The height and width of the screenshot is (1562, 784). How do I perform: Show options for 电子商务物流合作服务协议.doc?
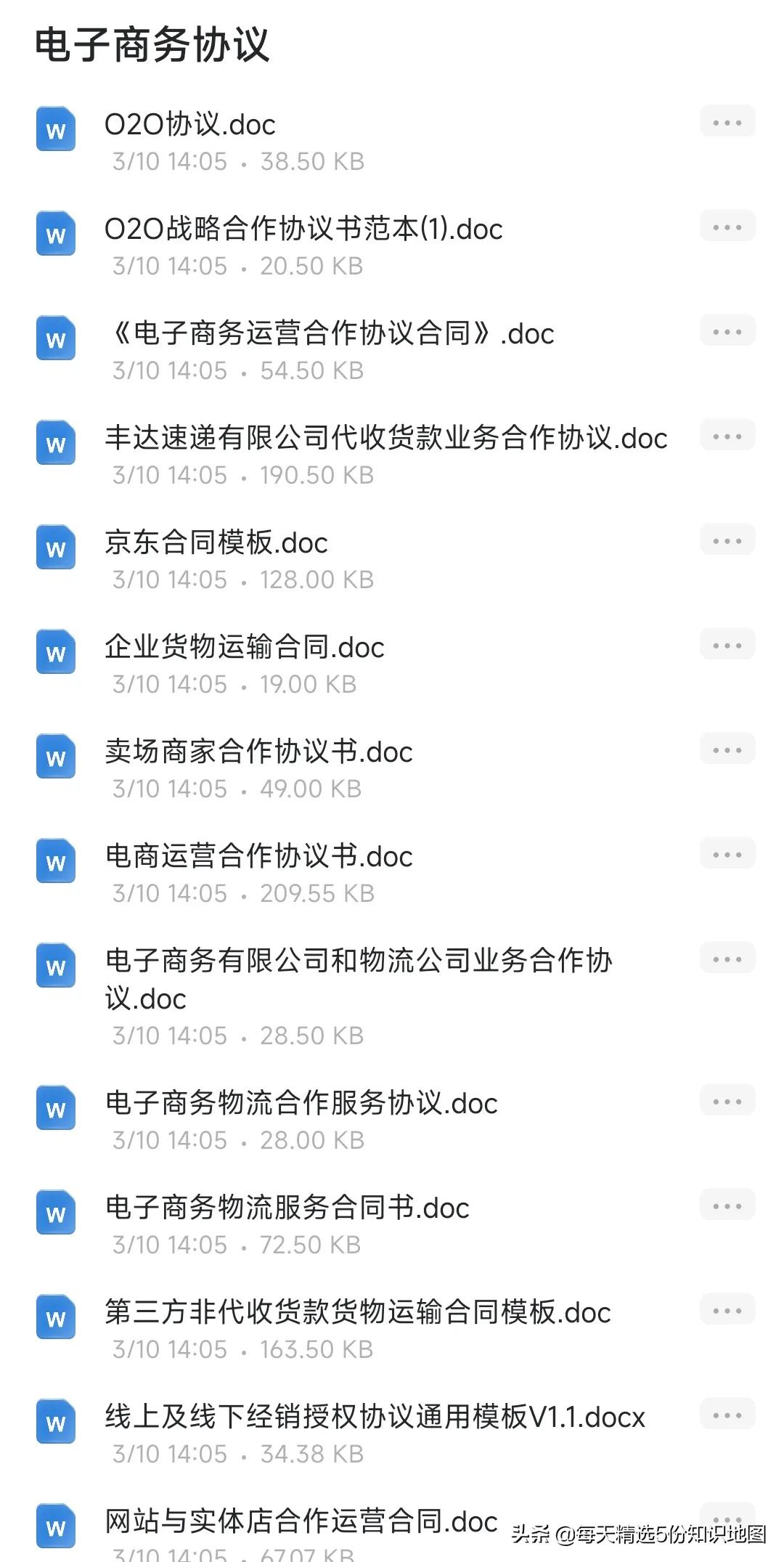click(727, 1101)
